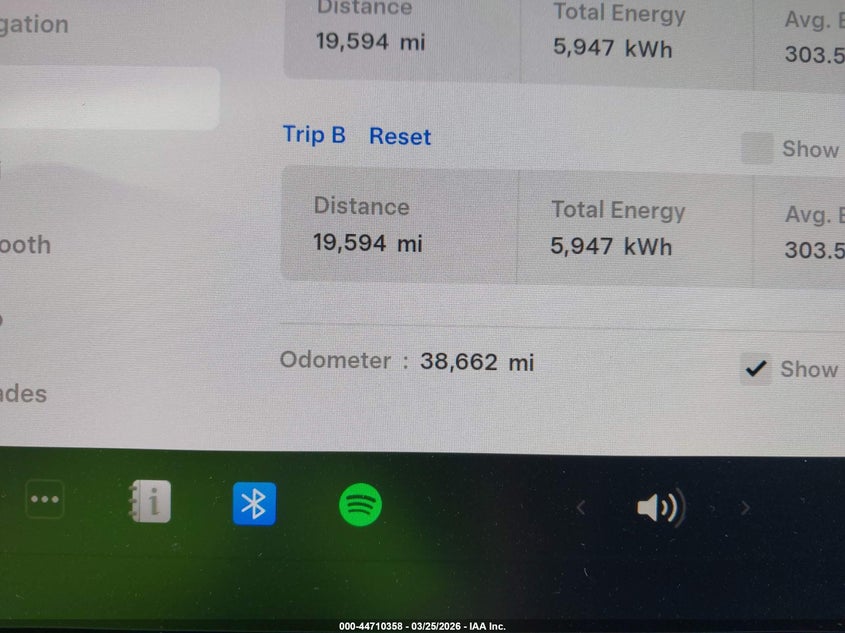845x633 pixels.
Task: Open the Bluetooth app icon
Action: [x=254, y=503]
